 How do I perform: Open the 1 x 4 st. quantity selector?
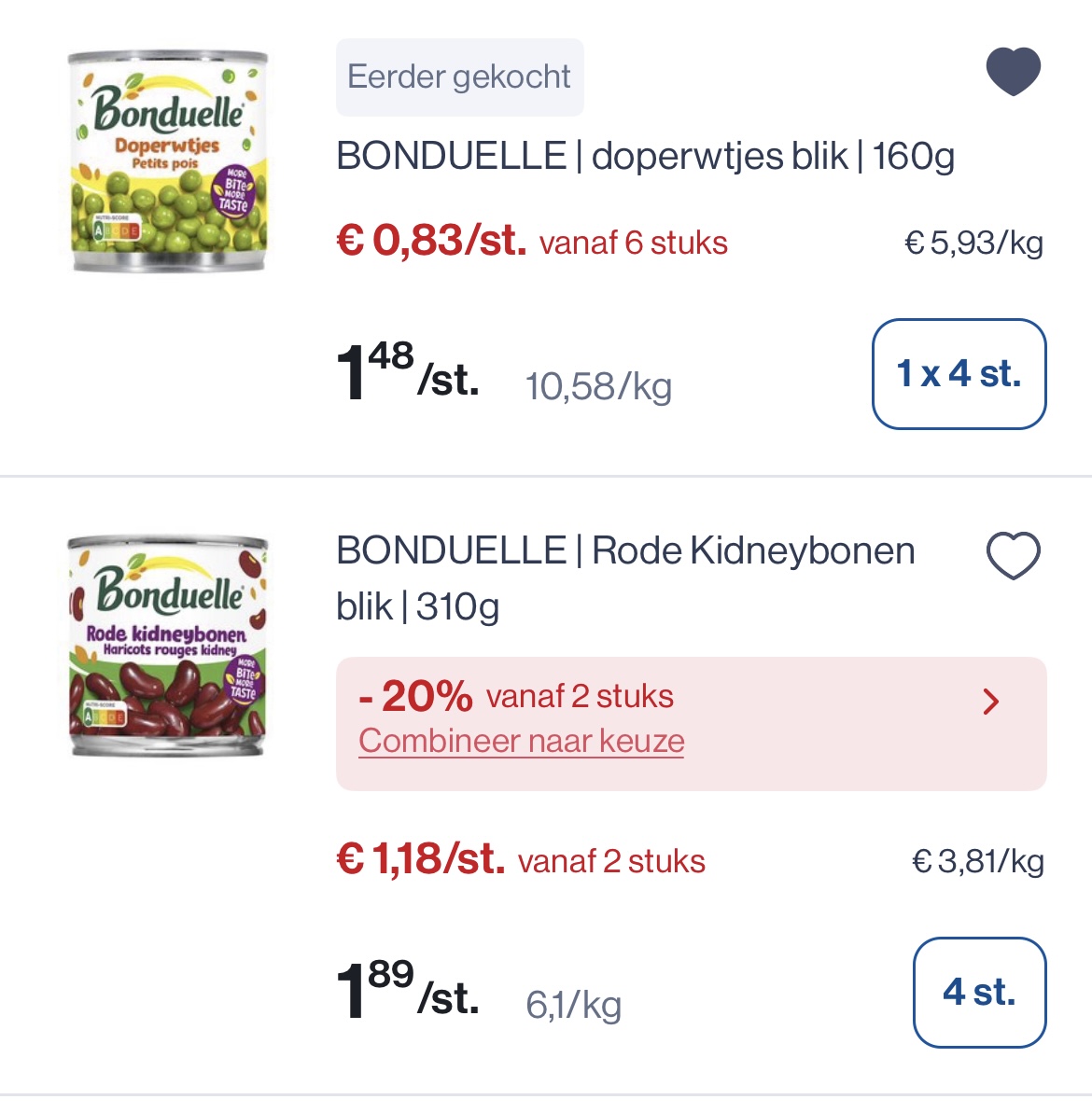click(x=959, y=371)
